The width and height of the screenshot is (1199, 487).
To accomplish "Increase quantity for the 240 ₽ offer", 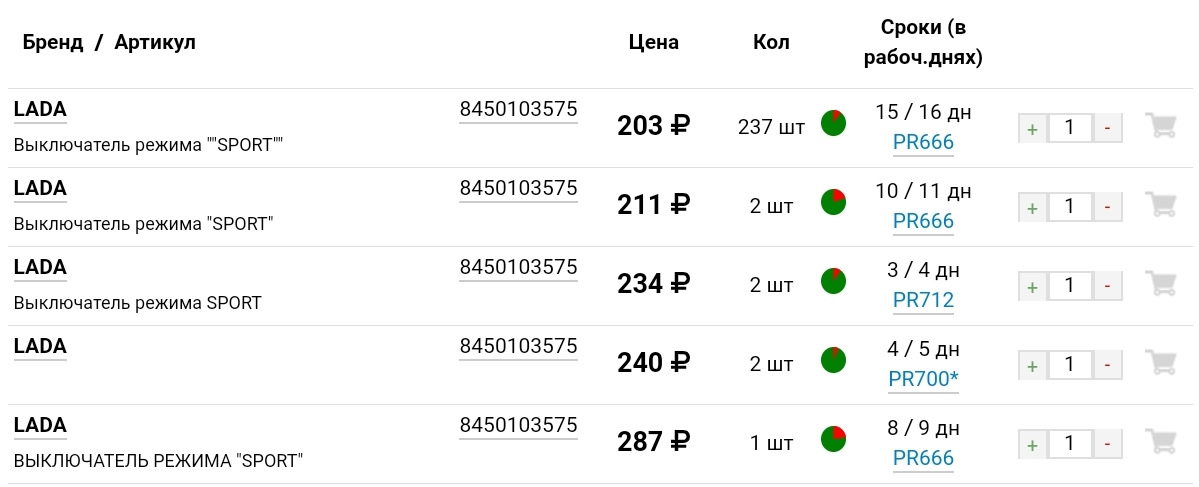I will pyautogui.click(x=1032, y=365).
